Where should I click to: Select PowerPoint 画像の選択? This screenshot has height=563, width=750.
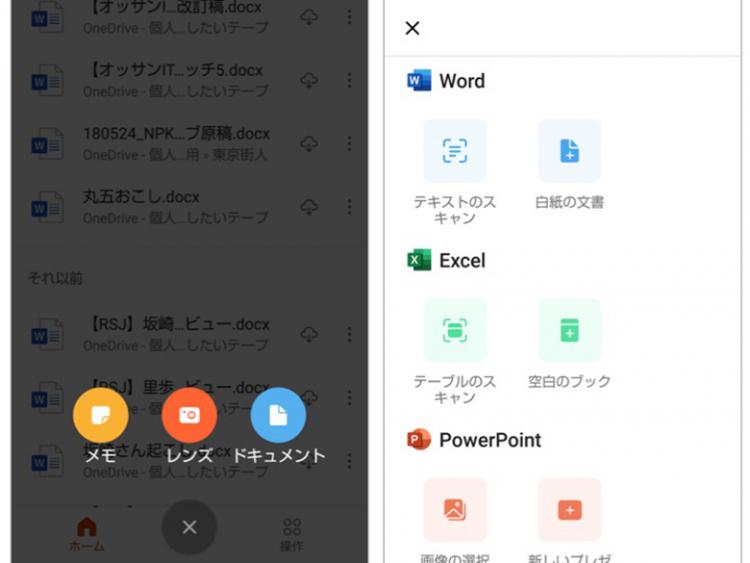point(455,509)
